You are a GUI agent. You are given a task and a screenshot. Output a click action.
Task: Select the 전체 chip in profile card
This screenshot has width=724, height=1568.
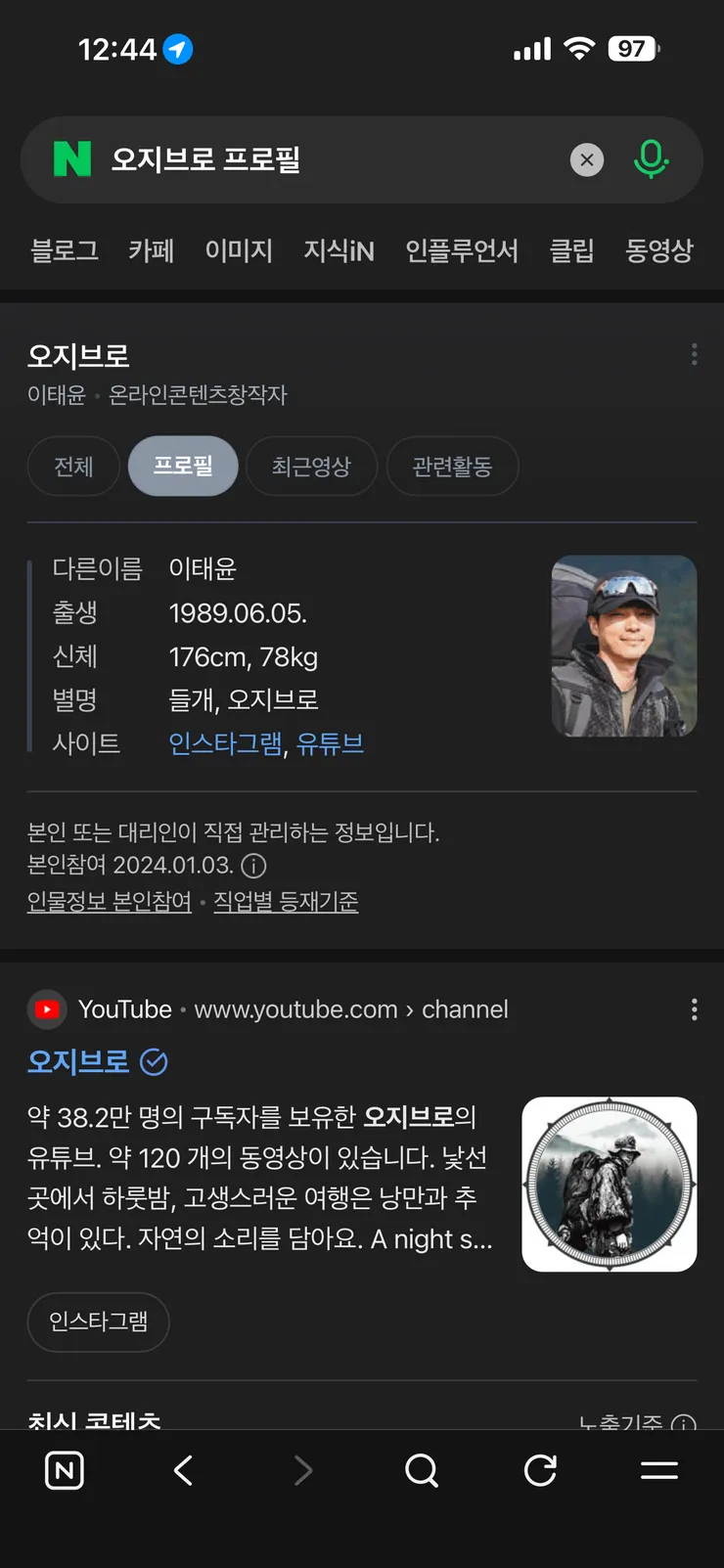tap(73, 467)
